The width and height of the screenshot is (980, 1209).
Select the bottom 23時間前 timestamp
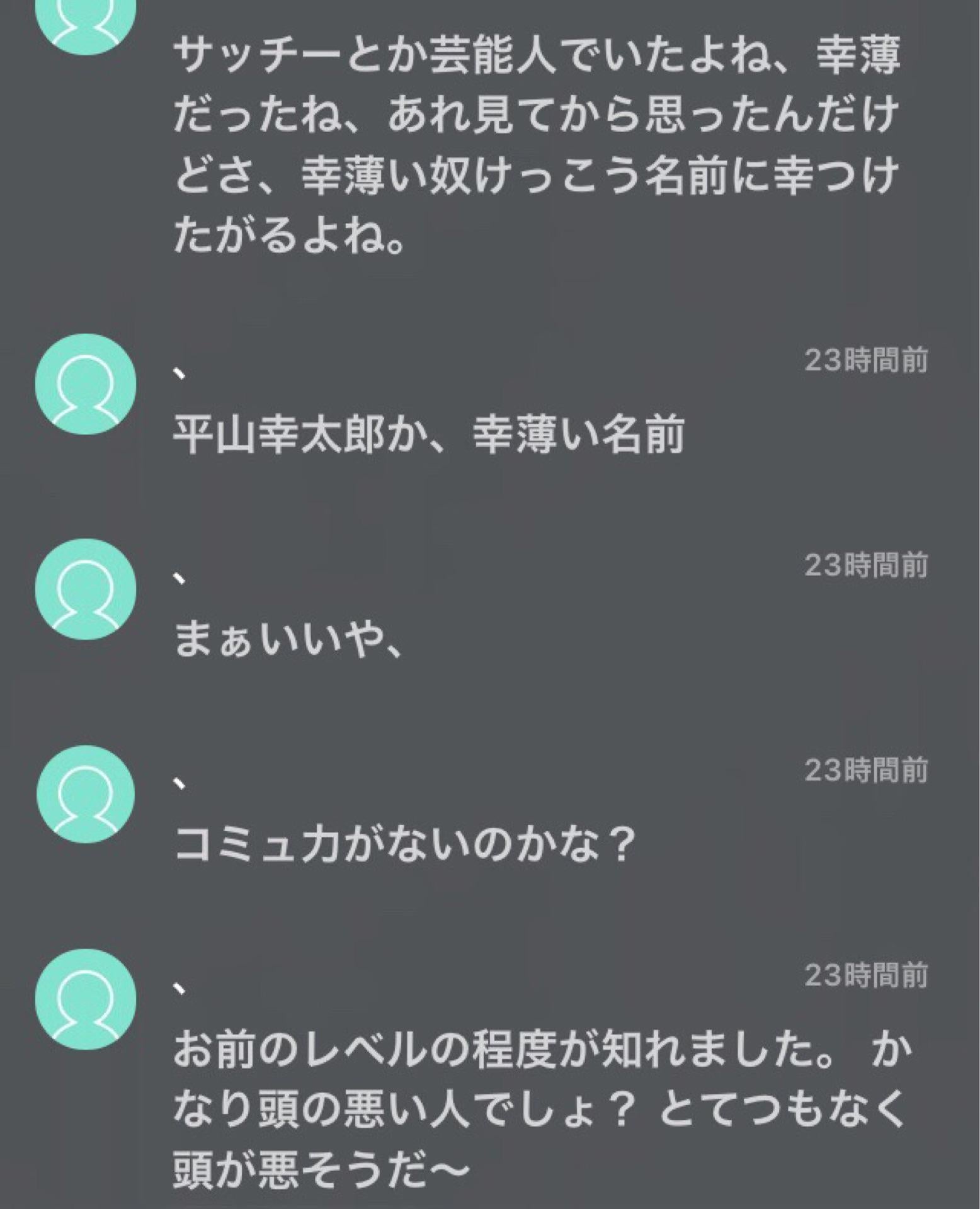868,975
